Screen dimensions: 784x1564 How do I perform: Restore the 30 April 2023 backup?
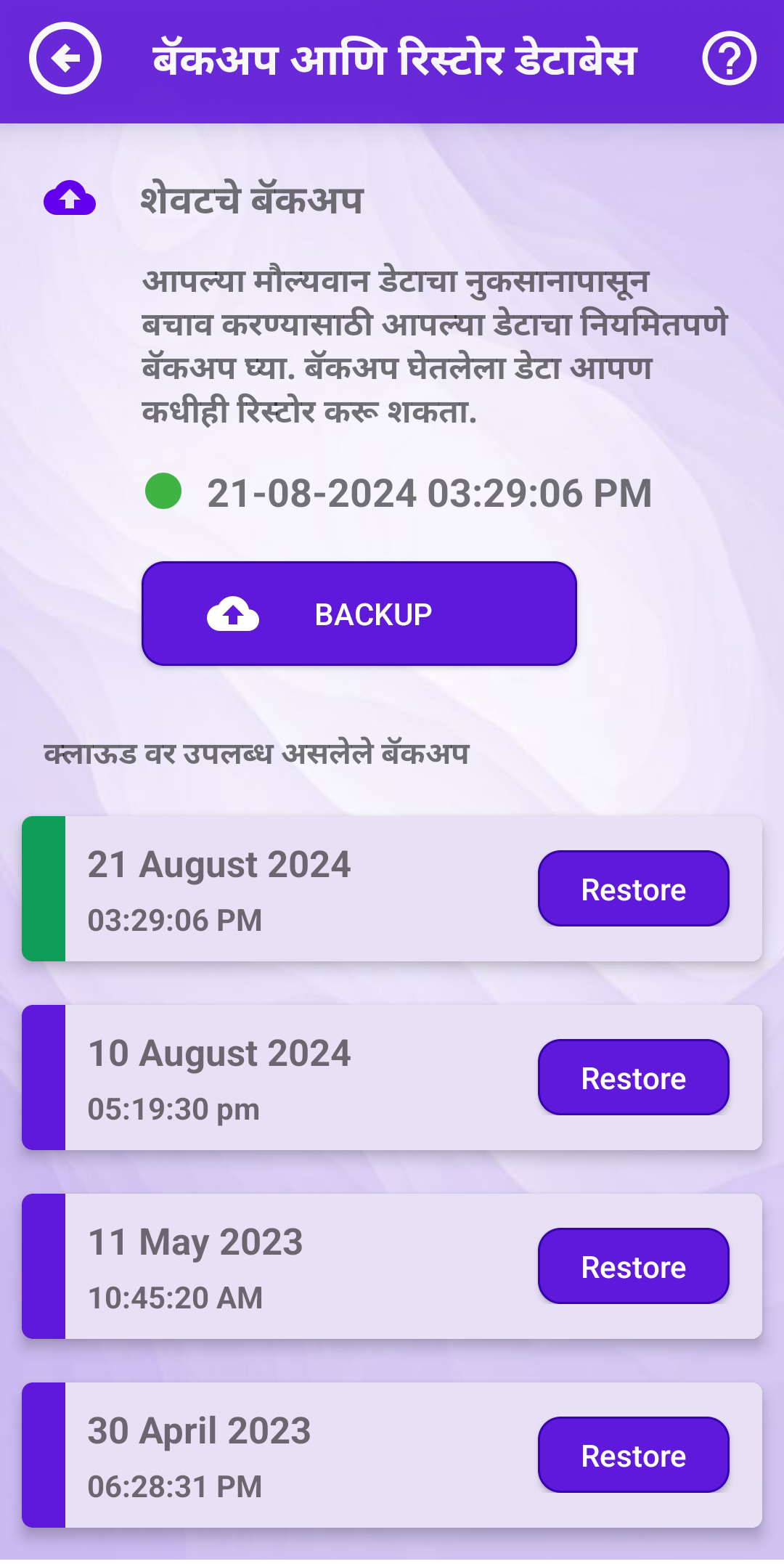633,1455
